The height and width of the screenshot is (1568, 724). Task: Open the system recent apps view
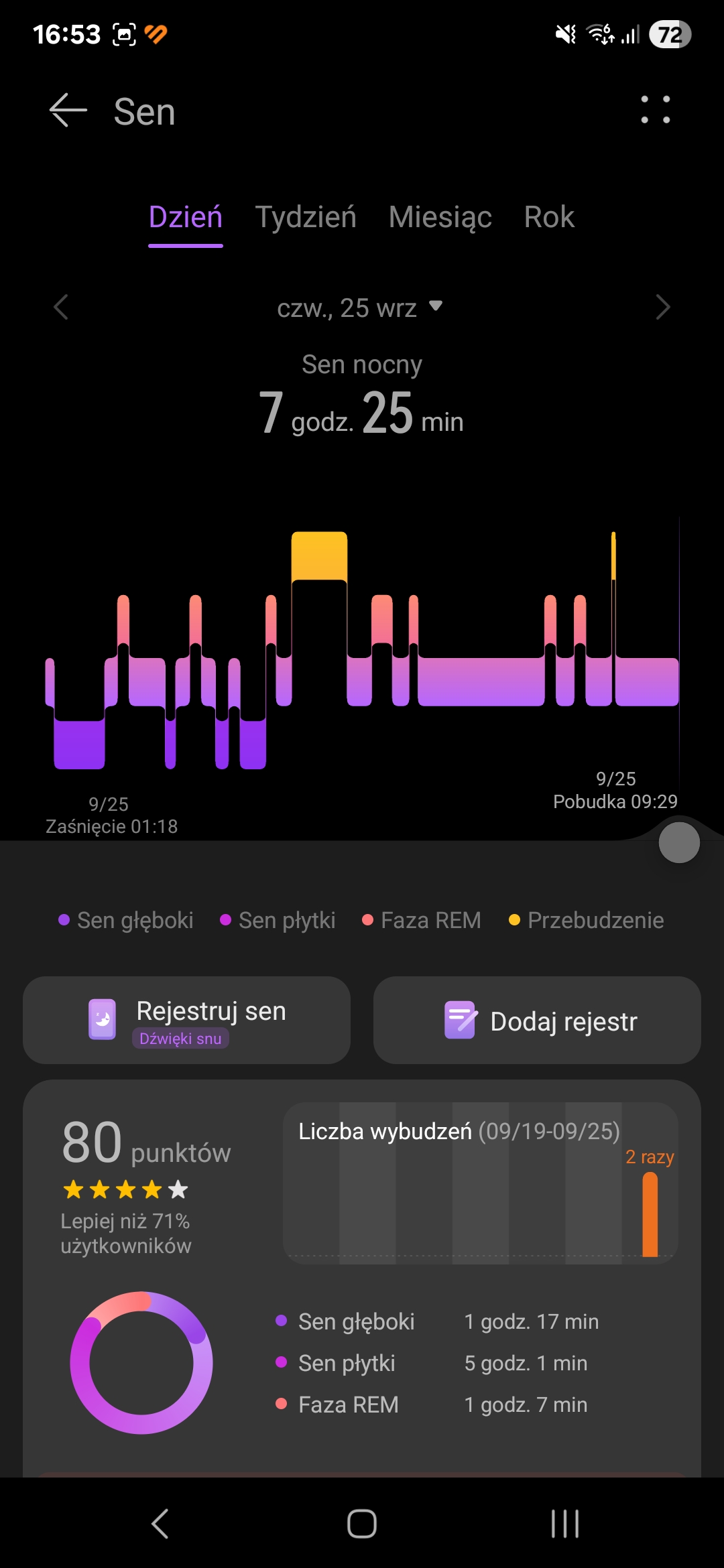[x=564, y=1524]
